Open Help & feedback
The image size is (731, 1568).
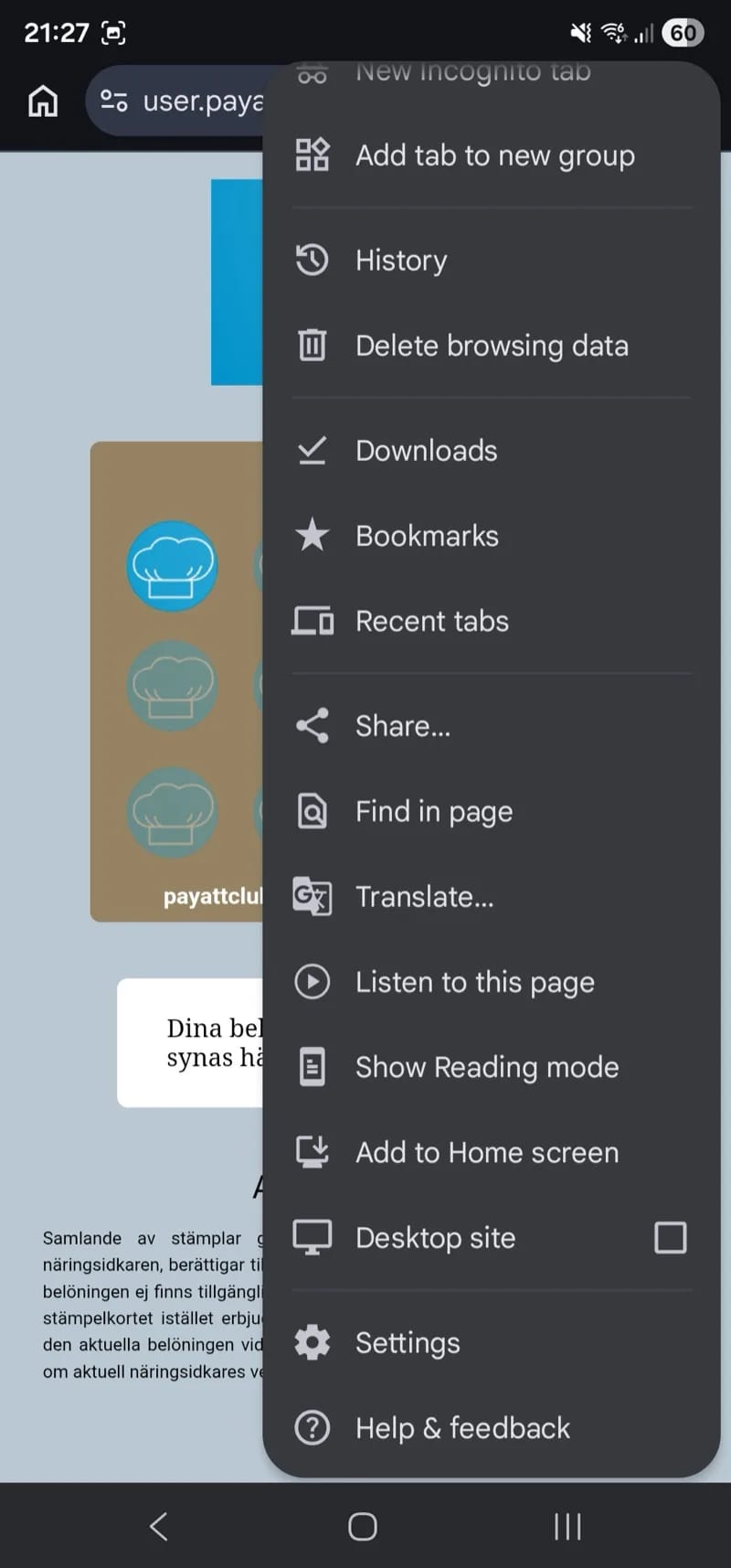491,1428
